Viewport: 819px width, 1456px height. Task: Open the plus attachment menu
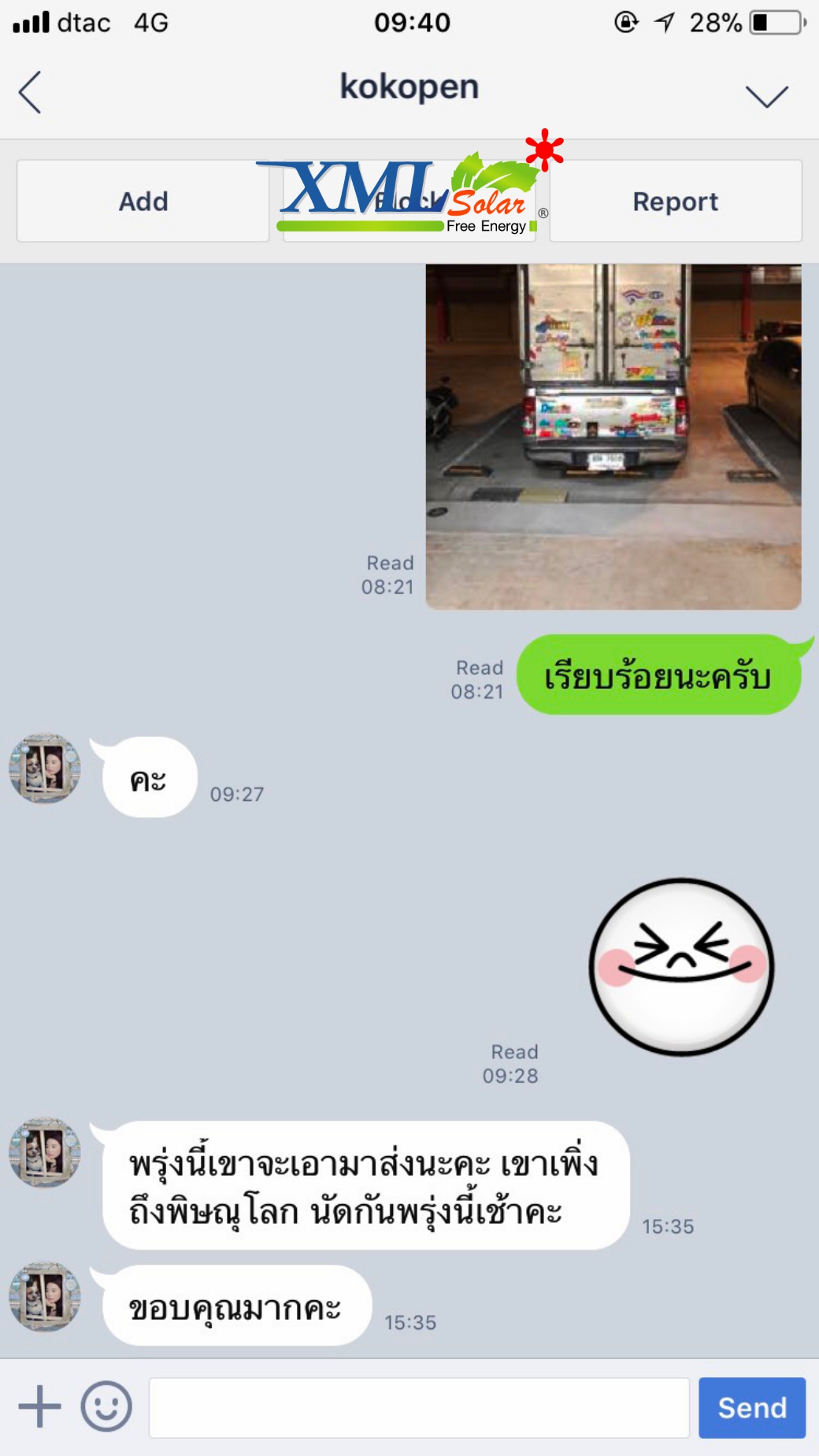[x=39, y=1406]
